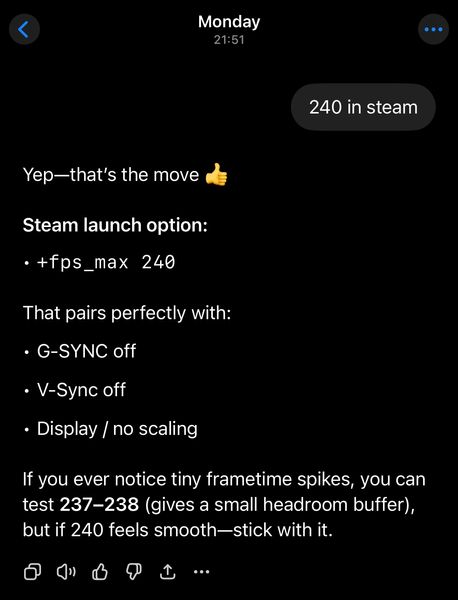Go back using the blue arrow
The width and height of the screenshot is (458, 600).
(24, 29)
